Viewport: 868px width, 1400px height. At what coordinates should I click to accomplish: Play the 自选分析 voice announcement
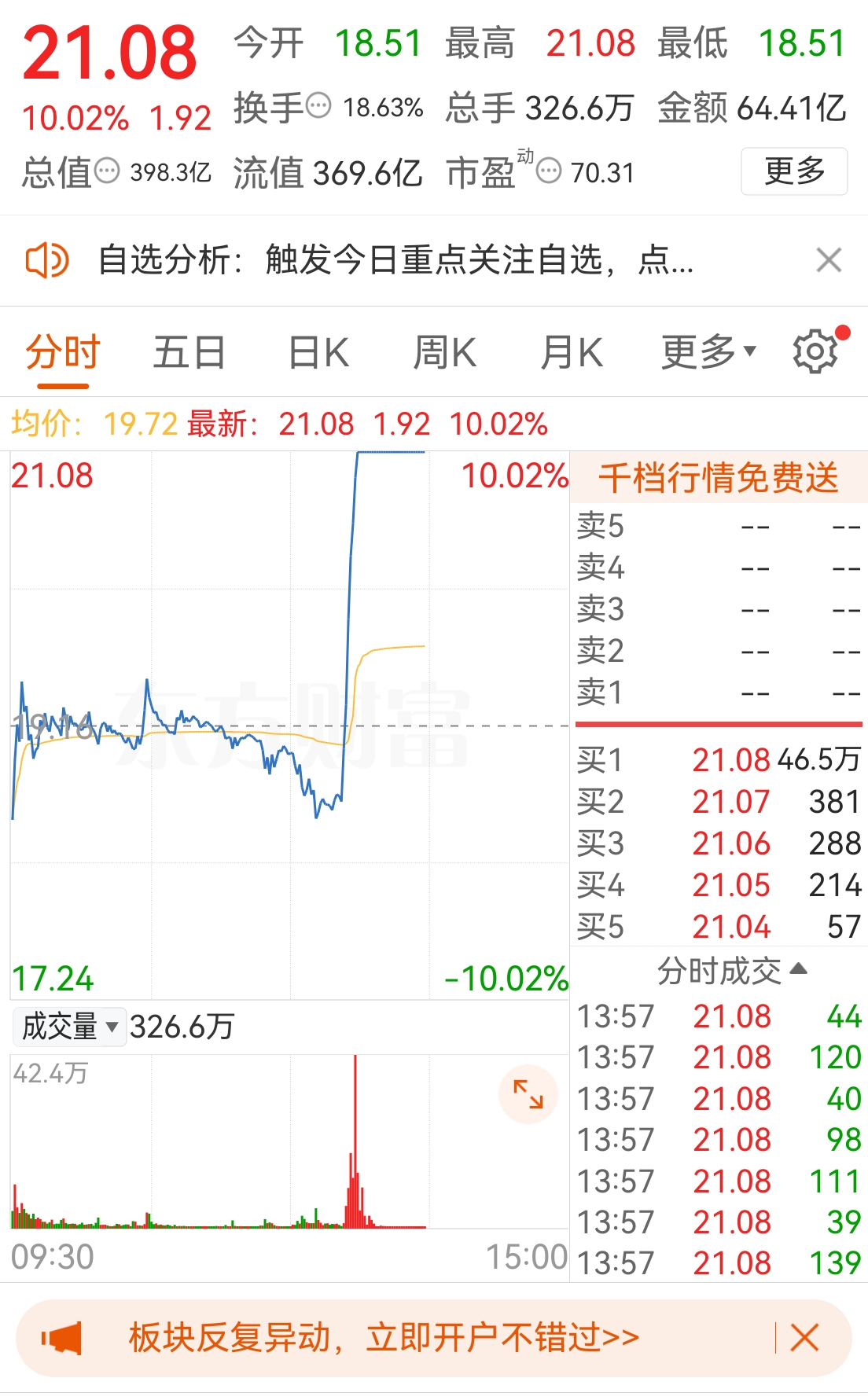(x=49, y=260)
